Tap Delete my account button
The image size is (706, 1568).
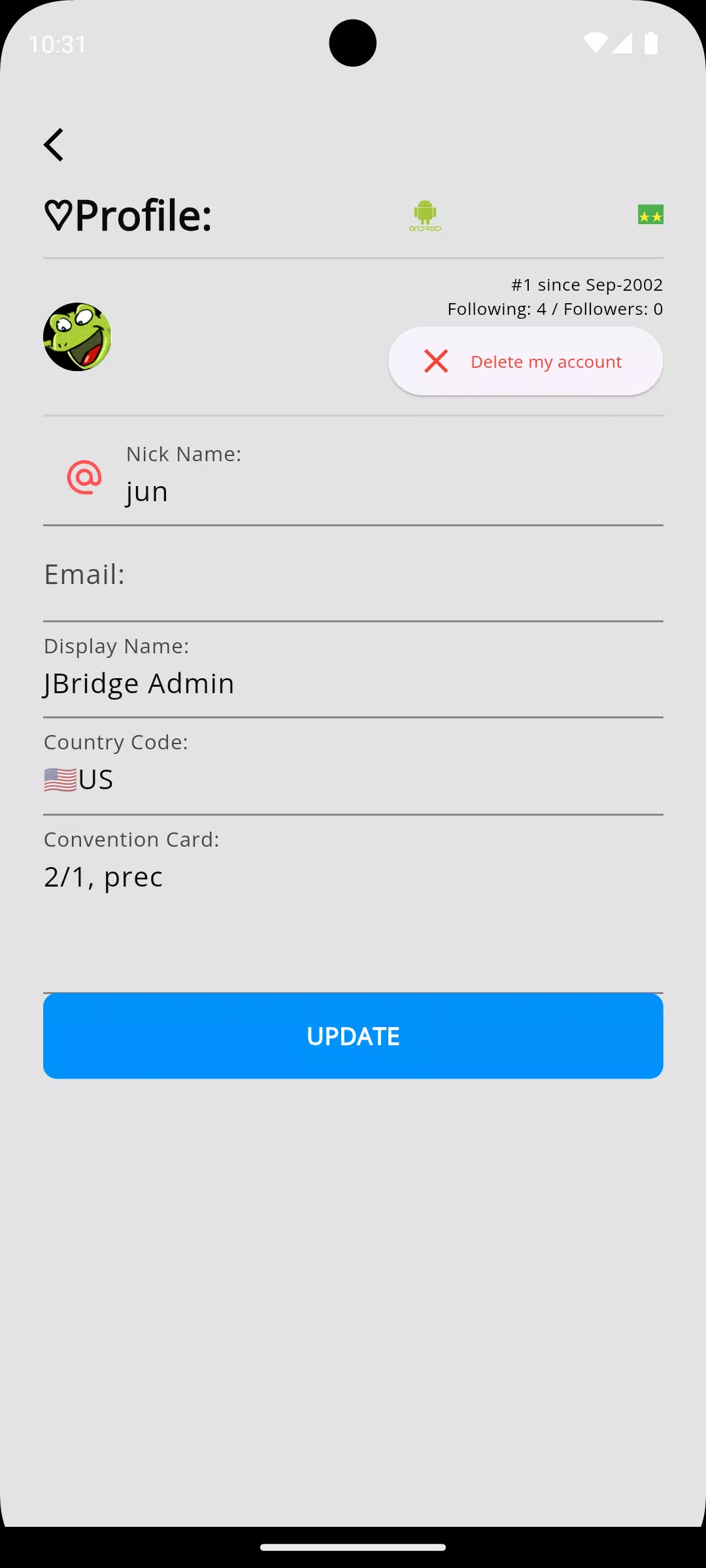526,361
